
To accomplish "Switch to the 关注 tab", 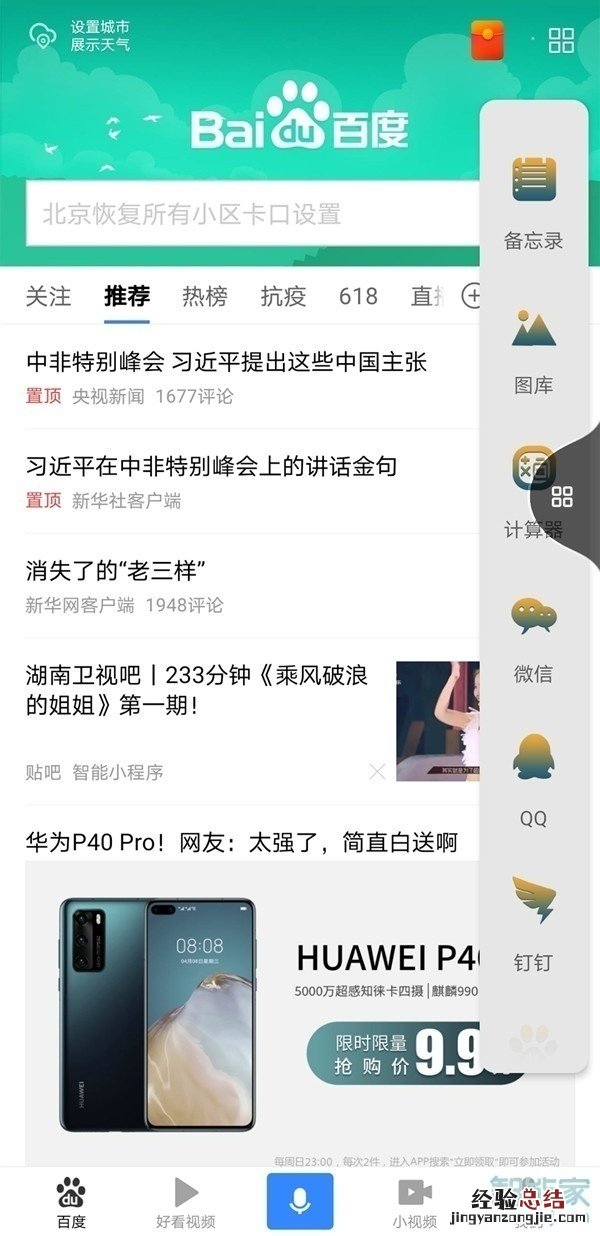I will coord(48,296).
